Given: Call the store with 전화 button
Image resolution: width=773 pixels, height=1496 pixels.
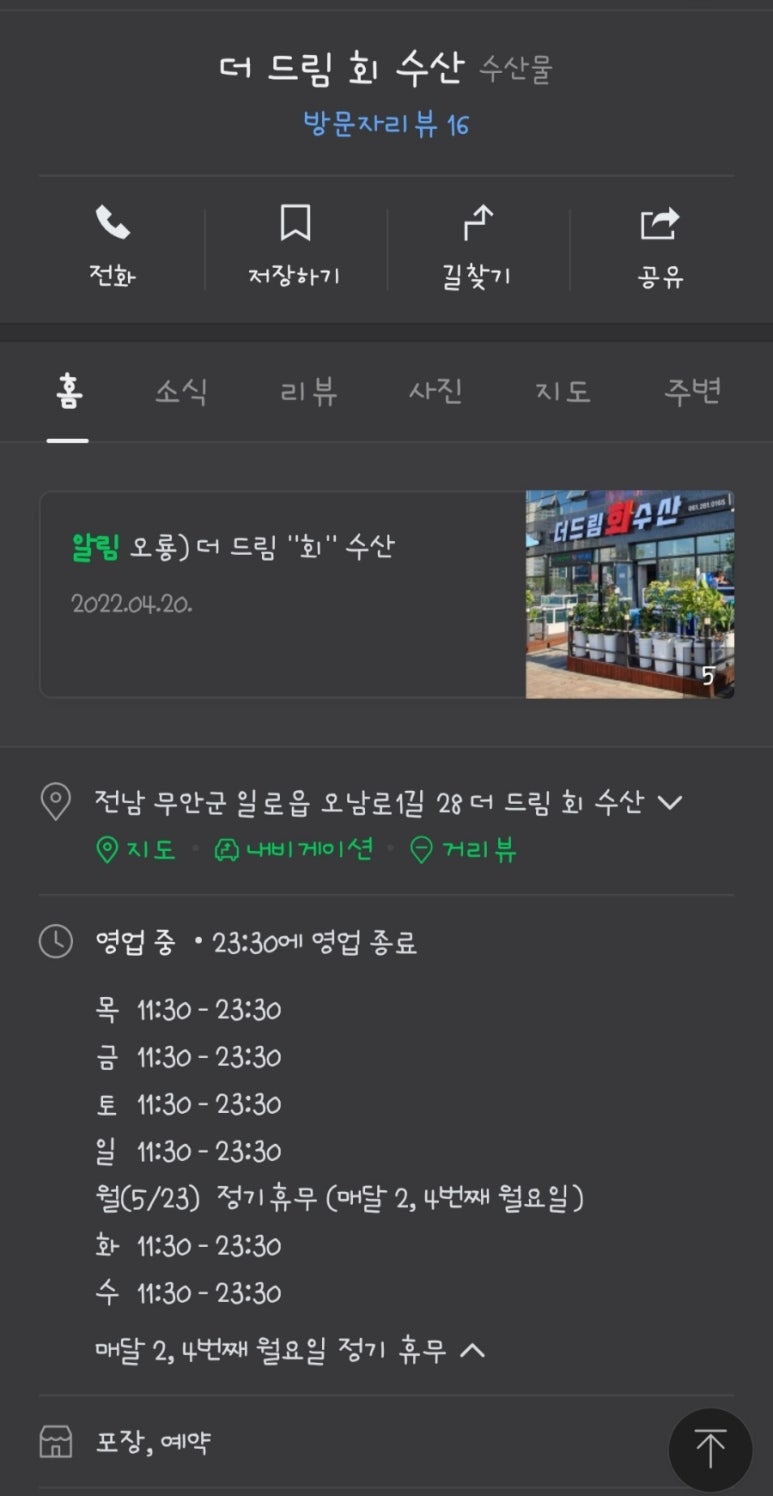Looking at the screenshot, I should (x=112, y=246).
